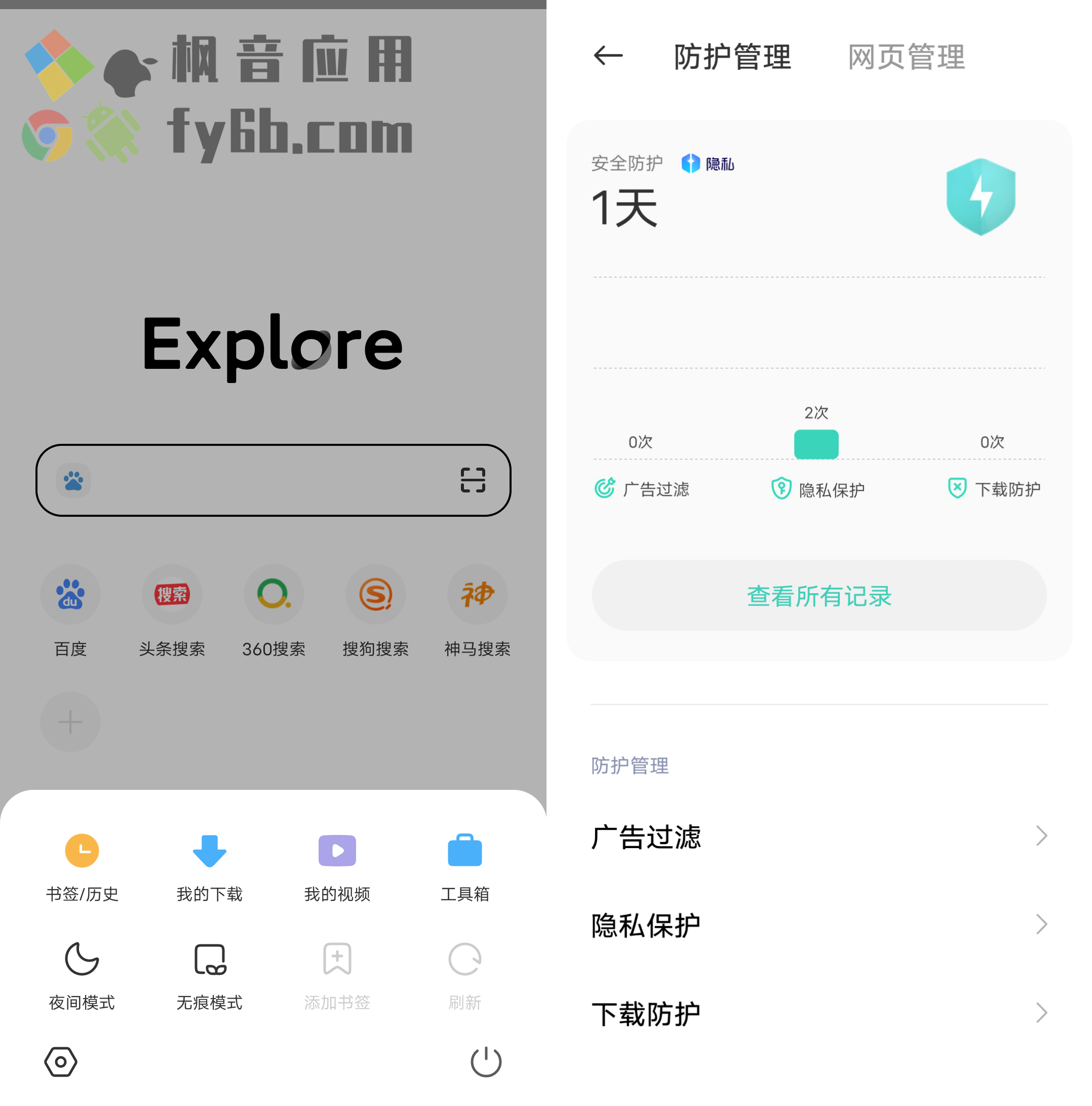This screenshot has height=1106, width=1092.
Task: Open the scan icon in search box
Action: tap(473, 480)
